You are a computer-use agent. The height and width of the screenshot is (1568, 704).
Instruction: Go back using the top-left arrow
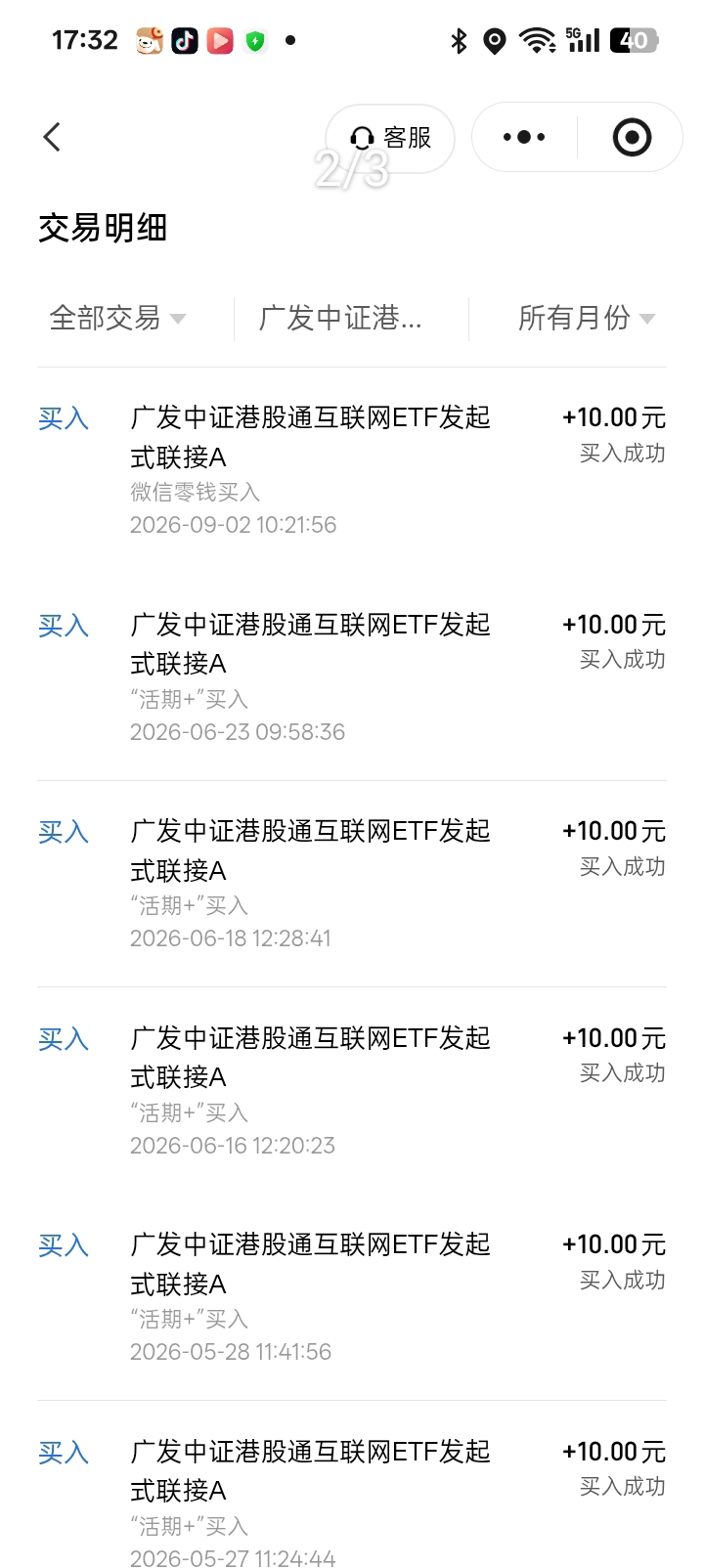coord(53,137)
